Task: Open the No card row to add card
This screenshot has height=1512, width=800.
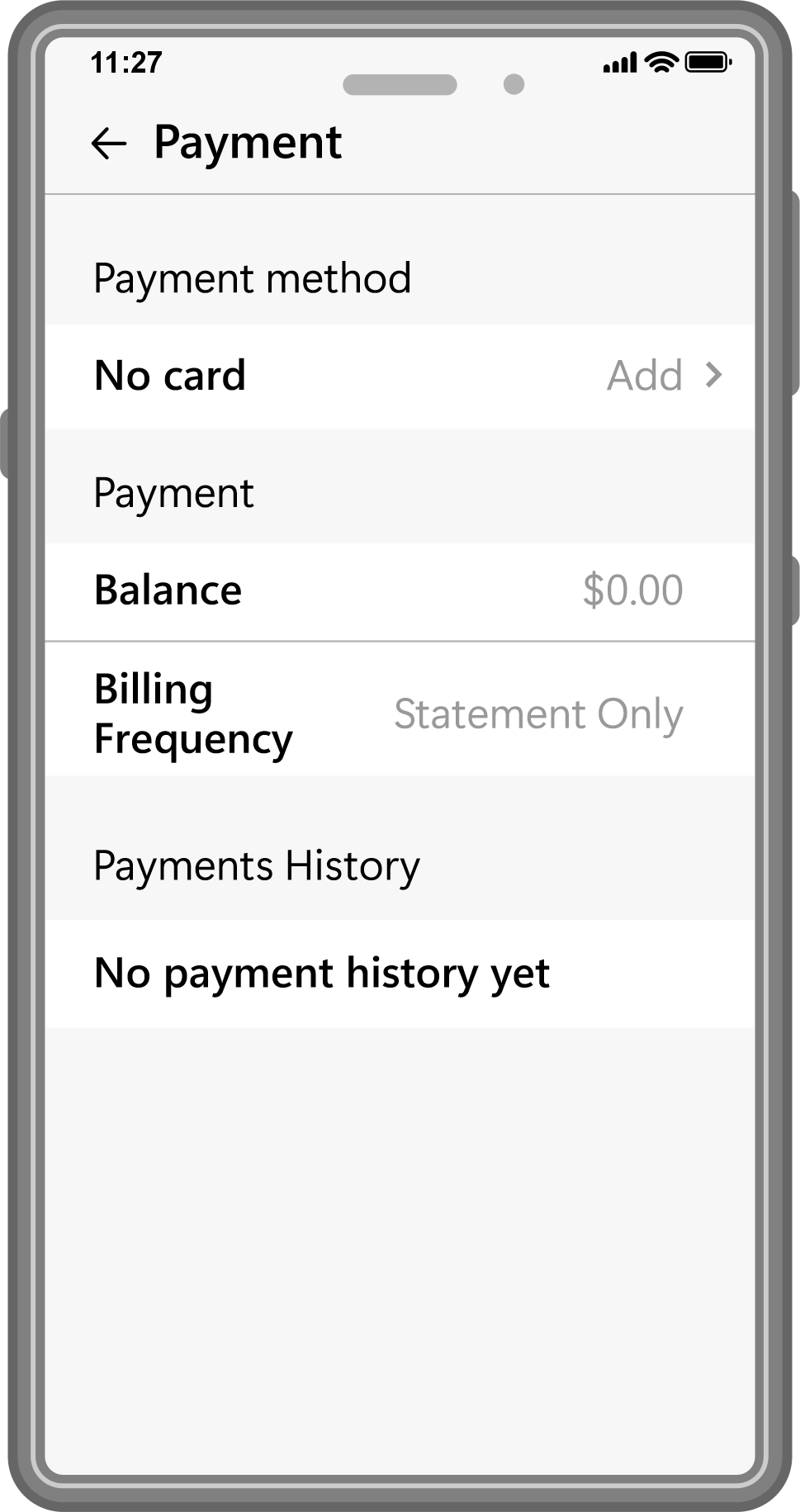Action: 400,377
